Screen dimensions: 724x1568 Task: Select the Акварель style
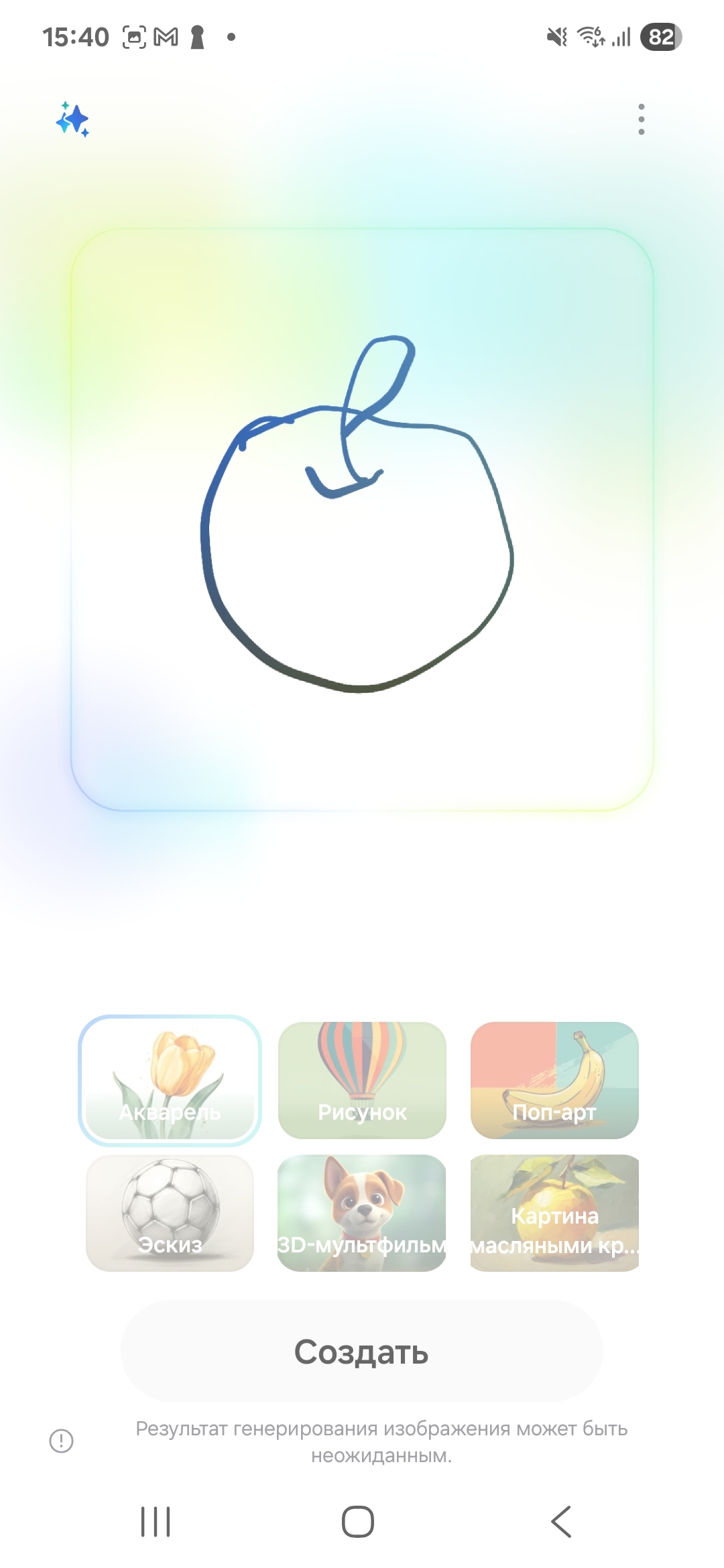click(170, 1080)
